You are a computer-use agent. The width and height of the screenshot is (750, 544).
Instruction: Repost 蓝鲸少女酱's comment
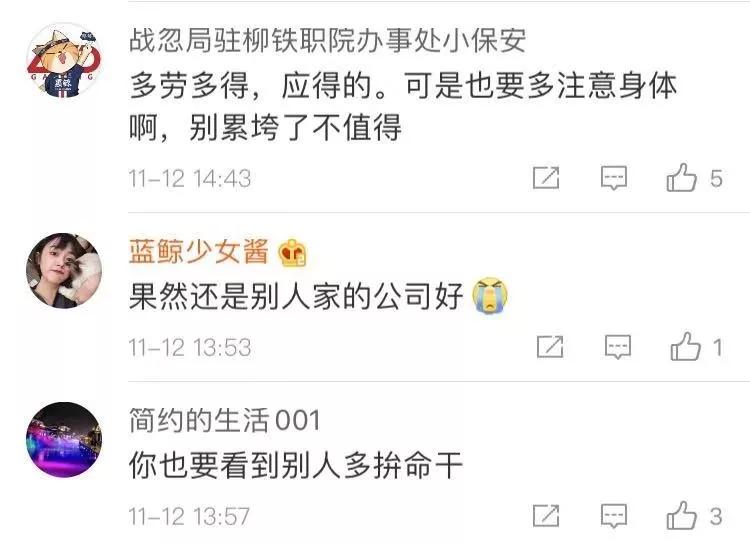click(550, 347)
